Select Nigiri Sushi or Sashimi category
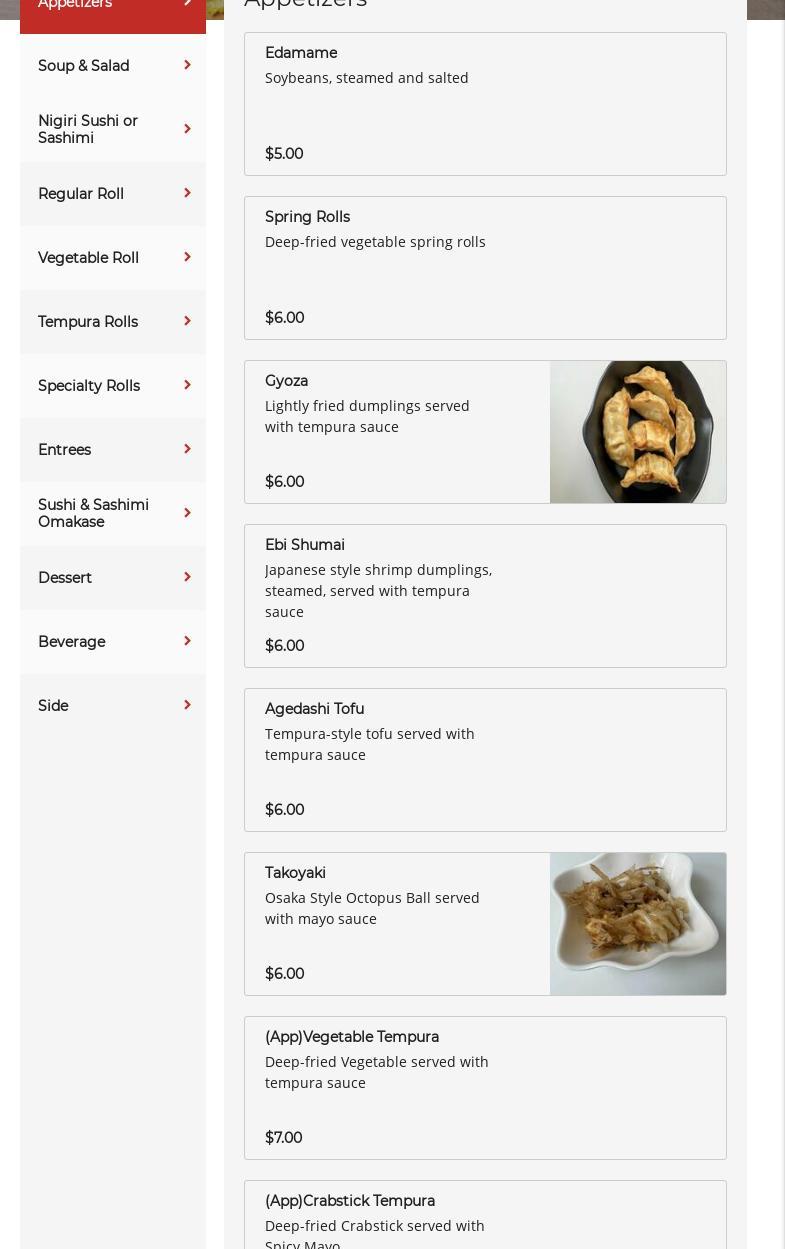Viewport: 785px width, 1249px height. click(x=112, y=129)
